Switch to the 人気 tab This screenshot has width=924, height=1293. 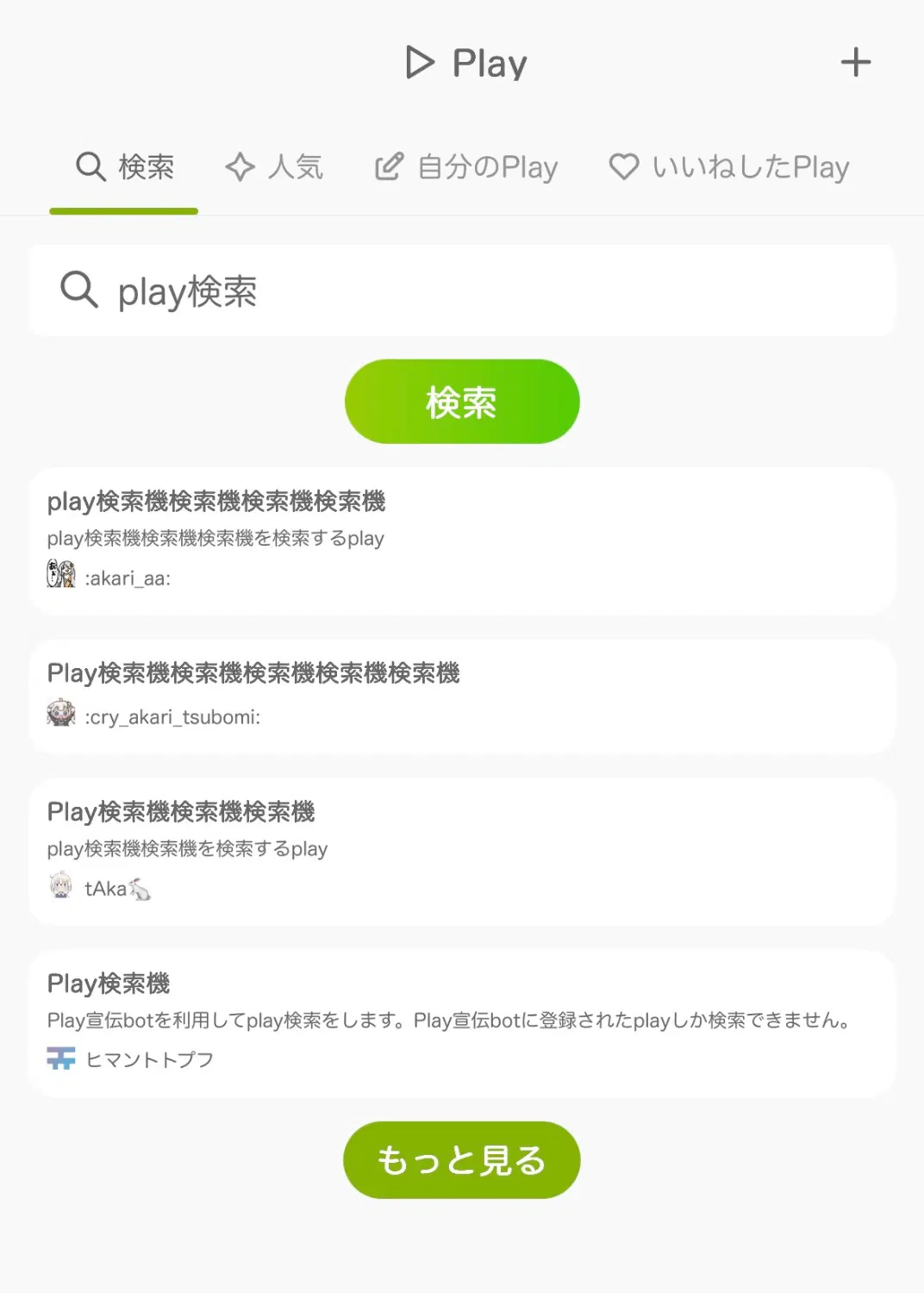point(273,166)
